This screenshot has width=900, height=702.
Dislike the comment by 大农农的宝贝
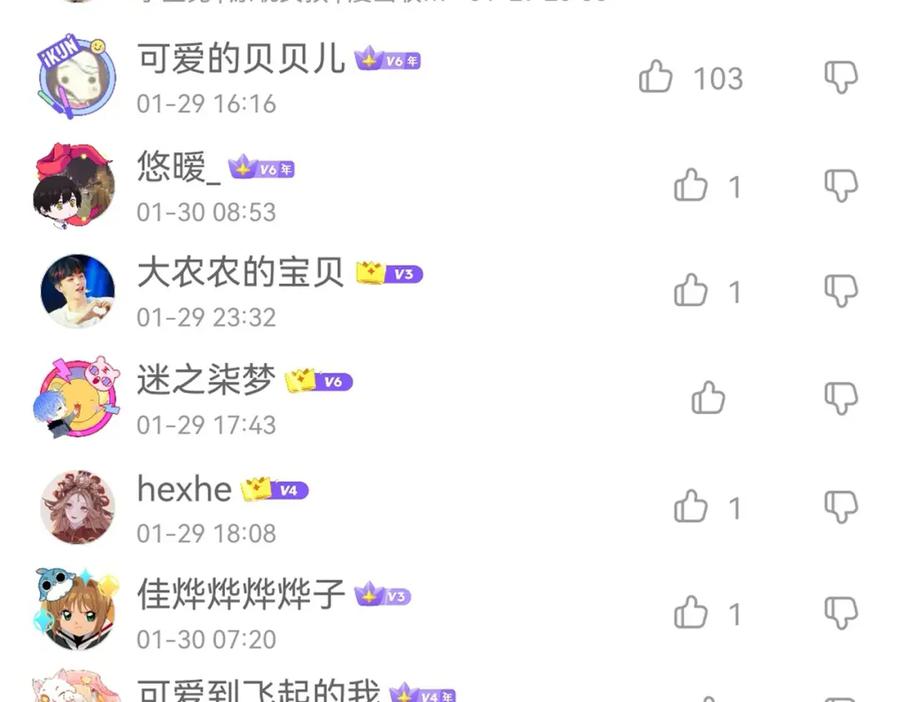[x=841, y=291]
